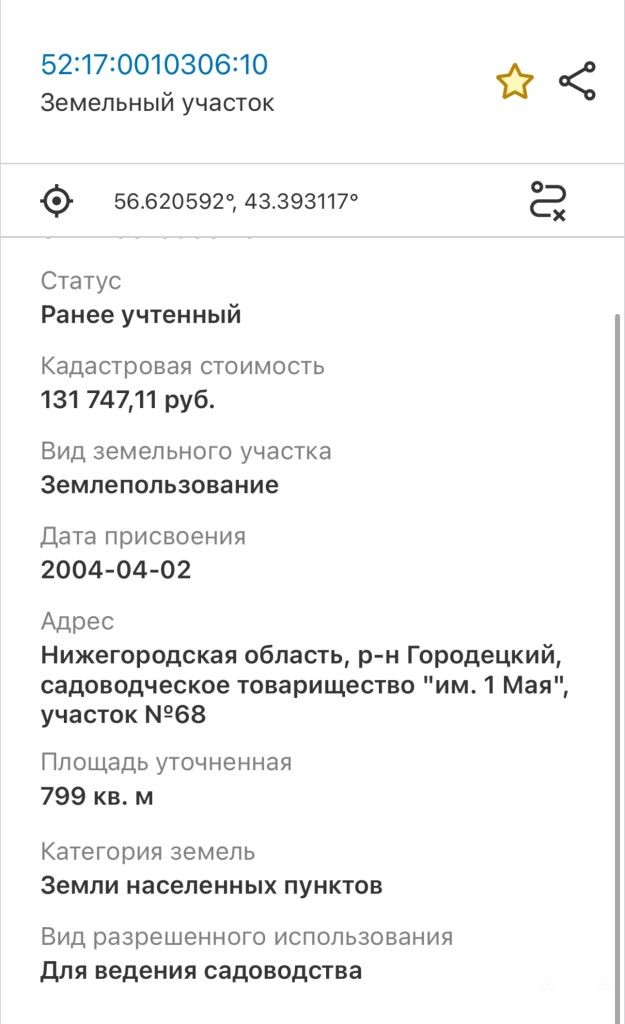Toggle the favorite star for this parcel
The height and width of the screenshot is (1024, 625).
(515, 82)
